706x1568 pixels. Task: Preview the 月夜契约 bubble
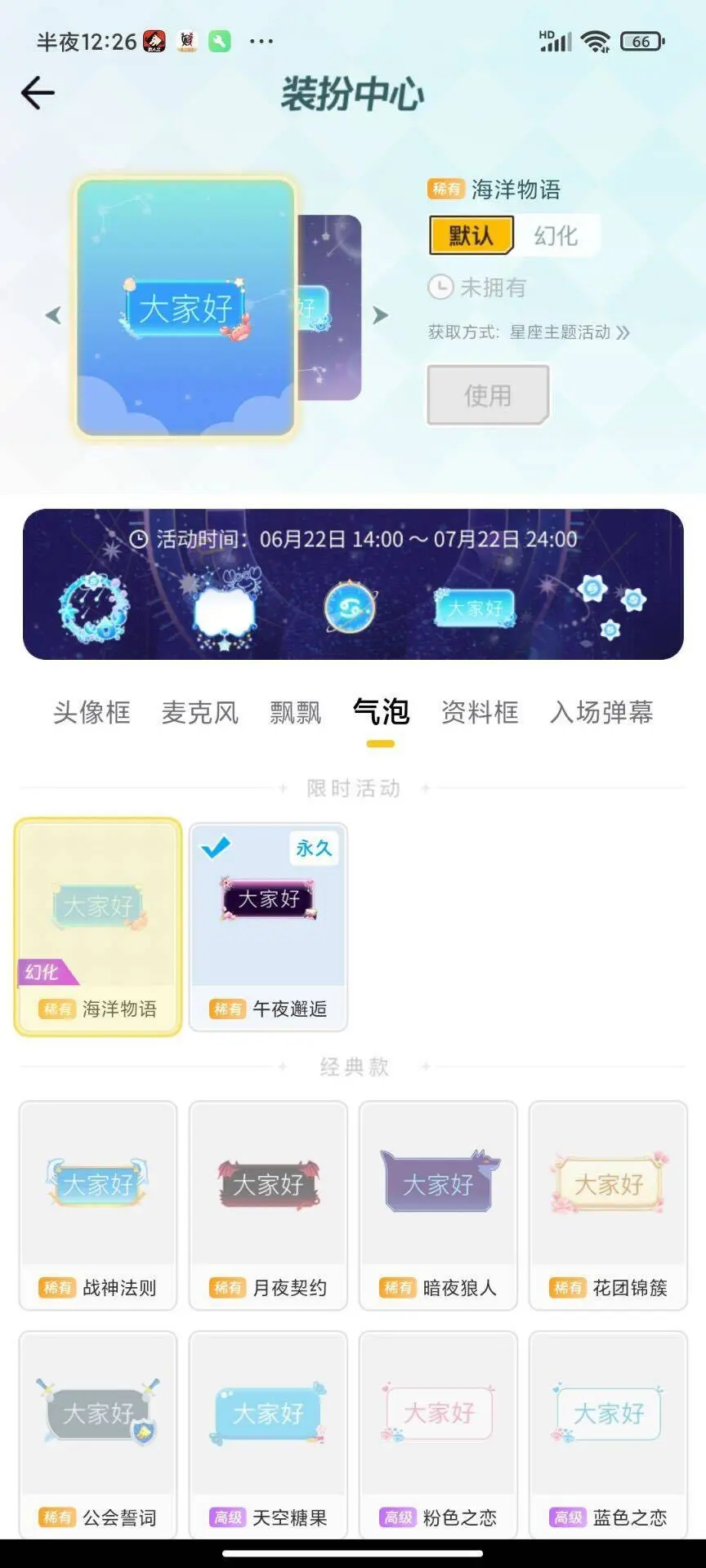coord(268,1205)
